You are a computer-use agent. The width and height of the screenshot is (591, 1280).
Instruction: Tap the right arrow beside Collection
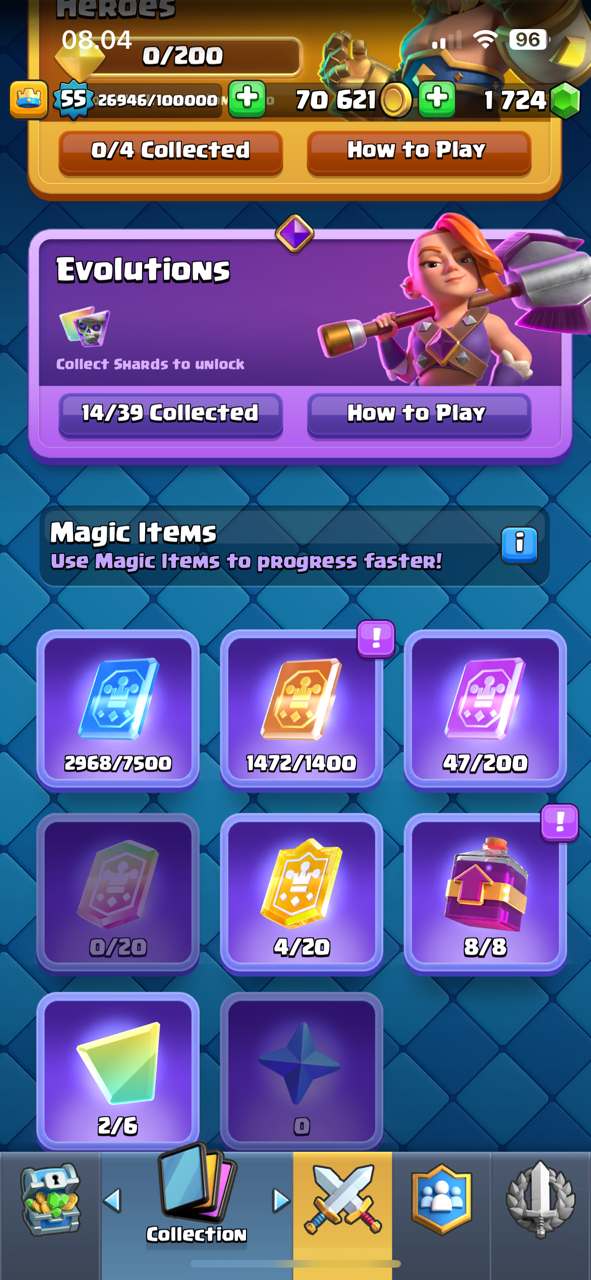point(281,1200)
